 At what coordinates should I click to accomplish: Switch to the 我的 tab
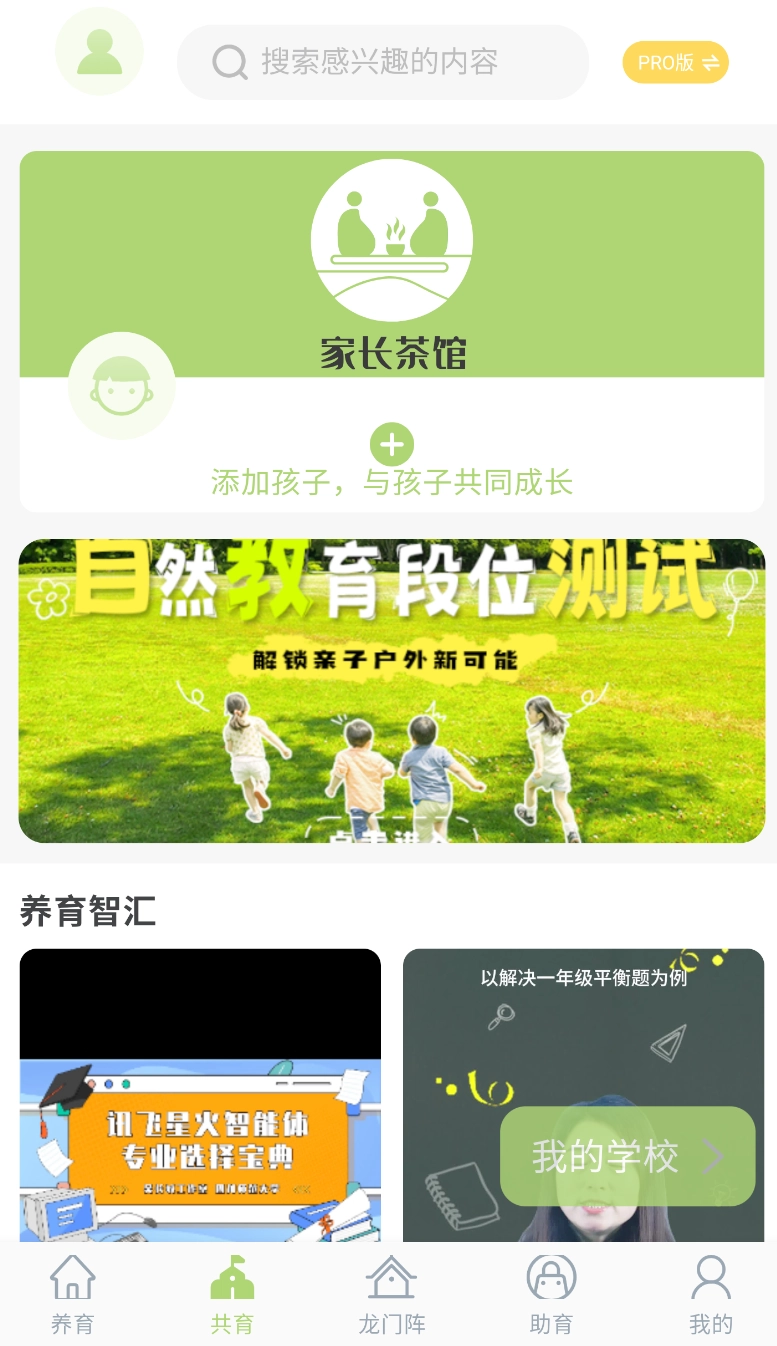[710, 1295]
